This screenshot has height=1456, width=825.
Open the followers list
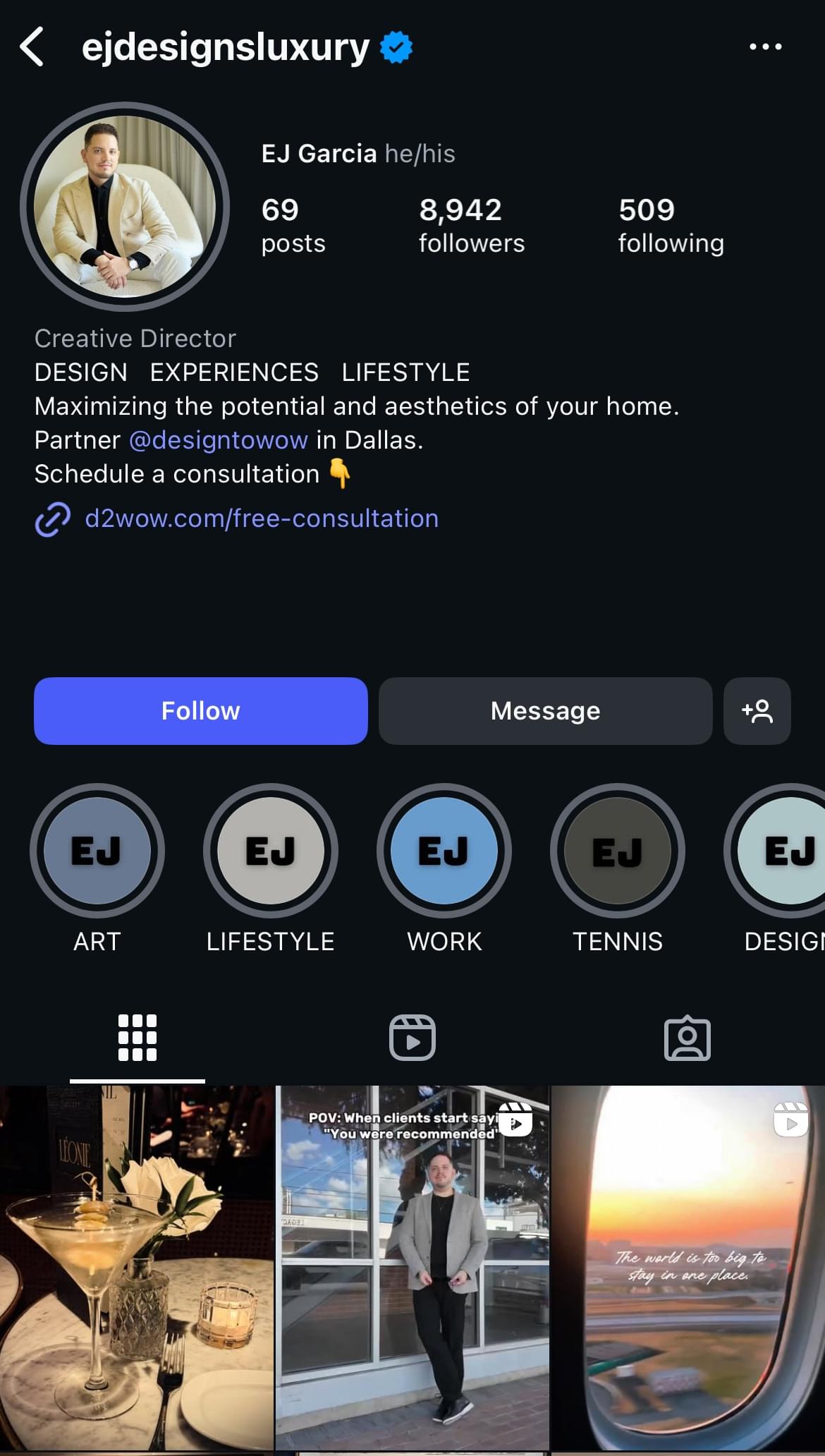pos(471,226)
